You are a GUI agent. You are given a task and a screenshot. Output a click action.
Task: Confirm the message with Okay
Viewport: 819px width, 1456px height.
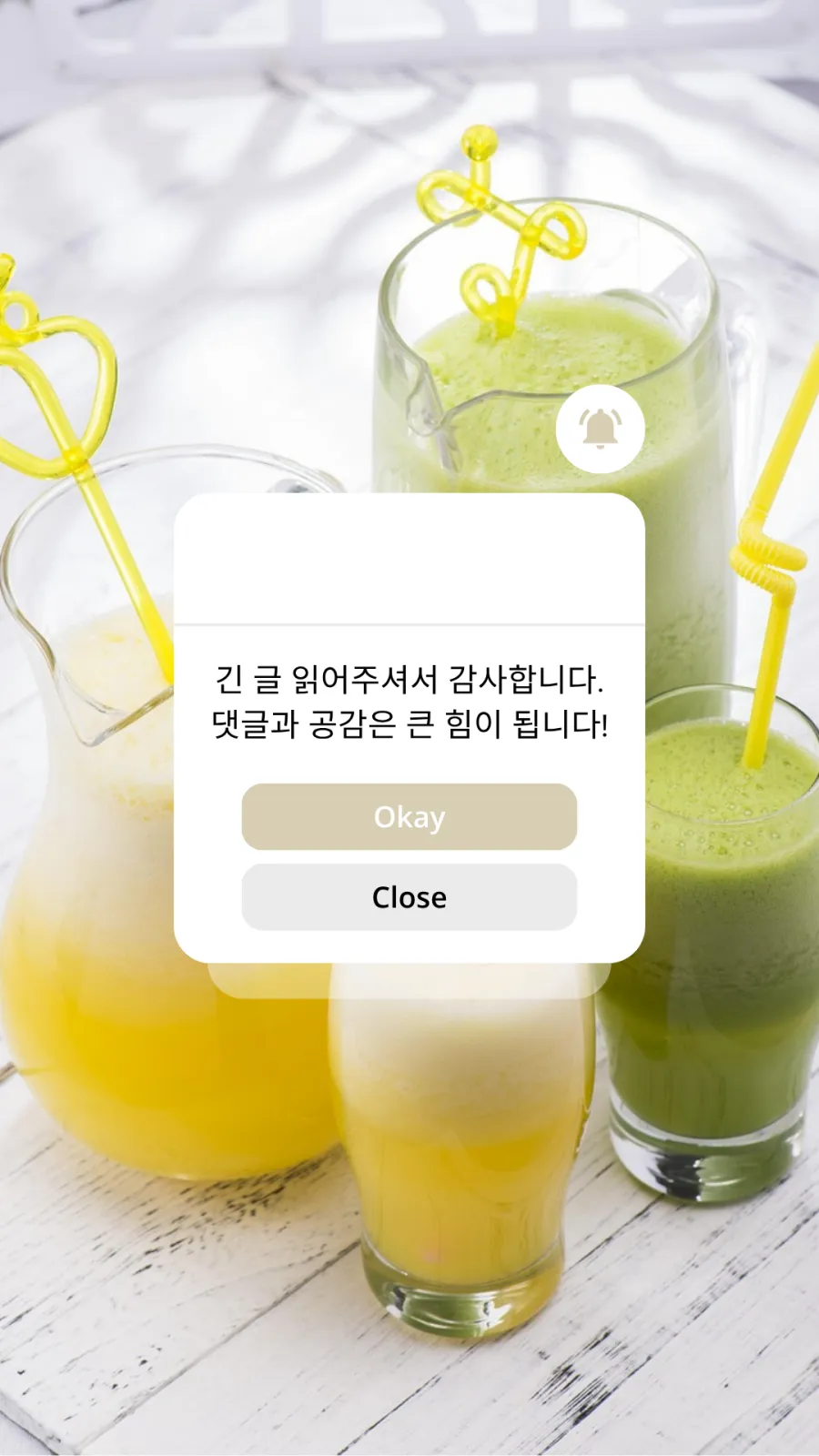click(x=409, y=817)
